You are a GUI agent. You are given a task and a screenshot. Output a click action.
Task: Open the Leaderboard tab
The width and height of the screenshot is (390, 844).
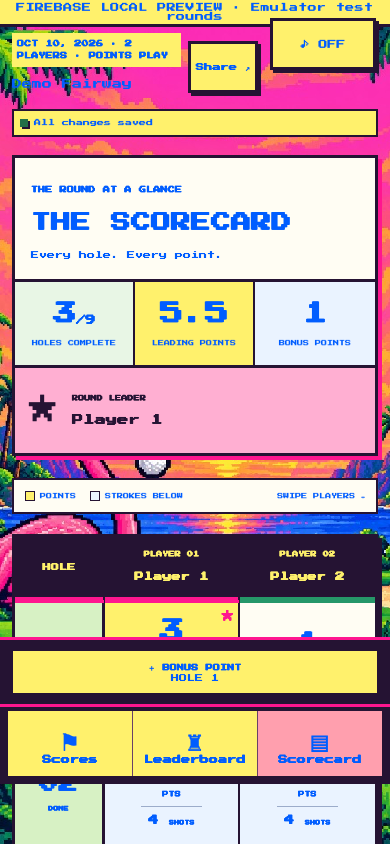click(195, 743)
